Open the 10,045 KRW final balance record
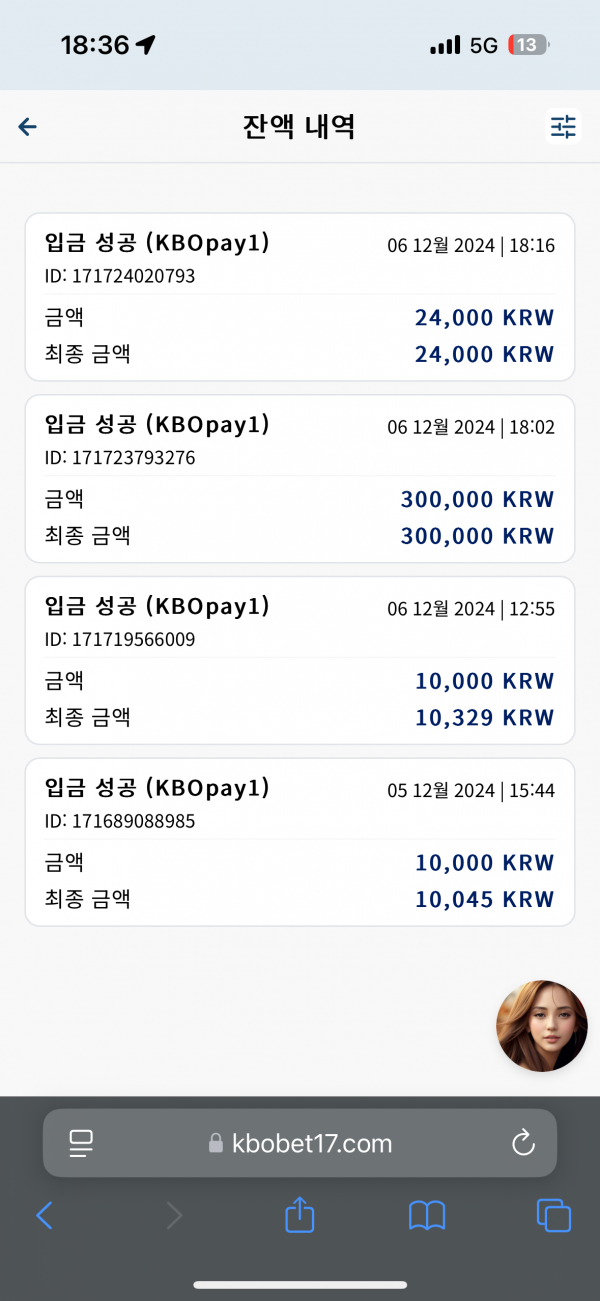 [x=300, y=843]
